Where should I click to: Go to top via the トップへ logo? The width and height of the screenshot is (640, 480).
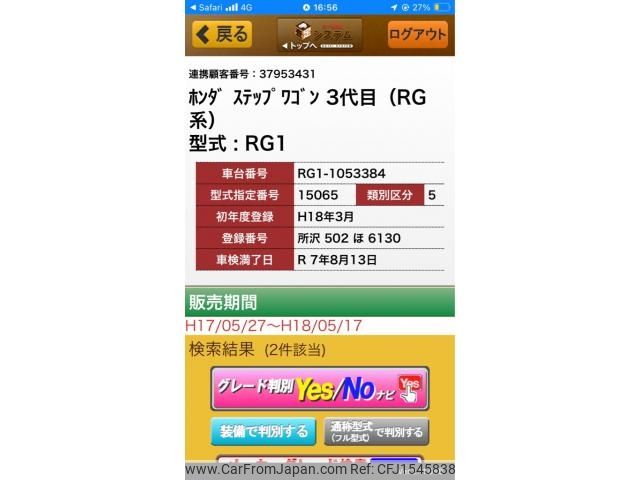point(320,35)
